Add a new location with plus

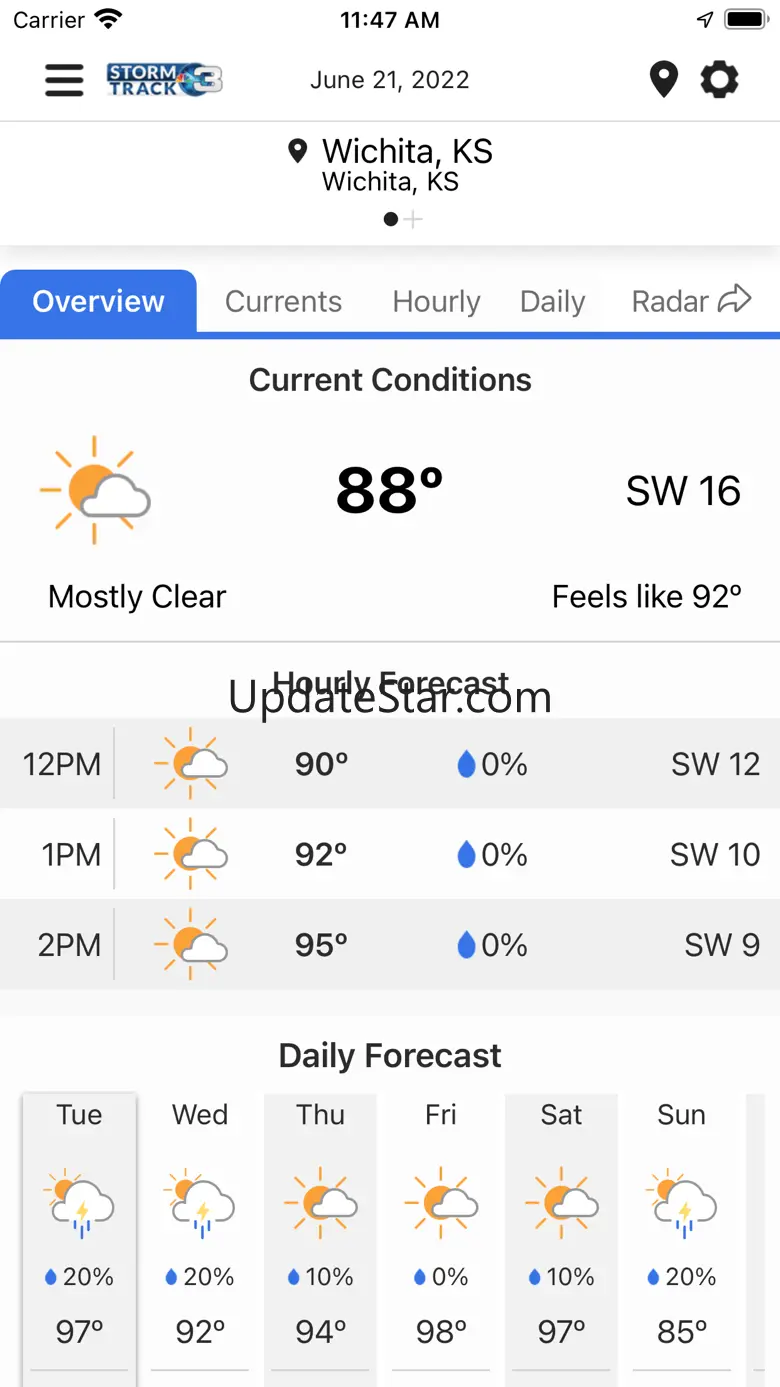tap(413, 219)
